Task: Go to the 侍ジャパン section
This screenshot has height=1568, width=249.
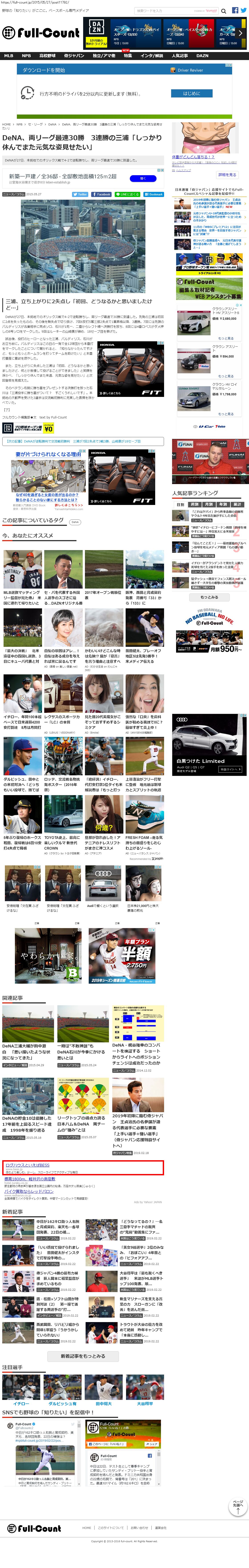Action: [x=74, y=55]
